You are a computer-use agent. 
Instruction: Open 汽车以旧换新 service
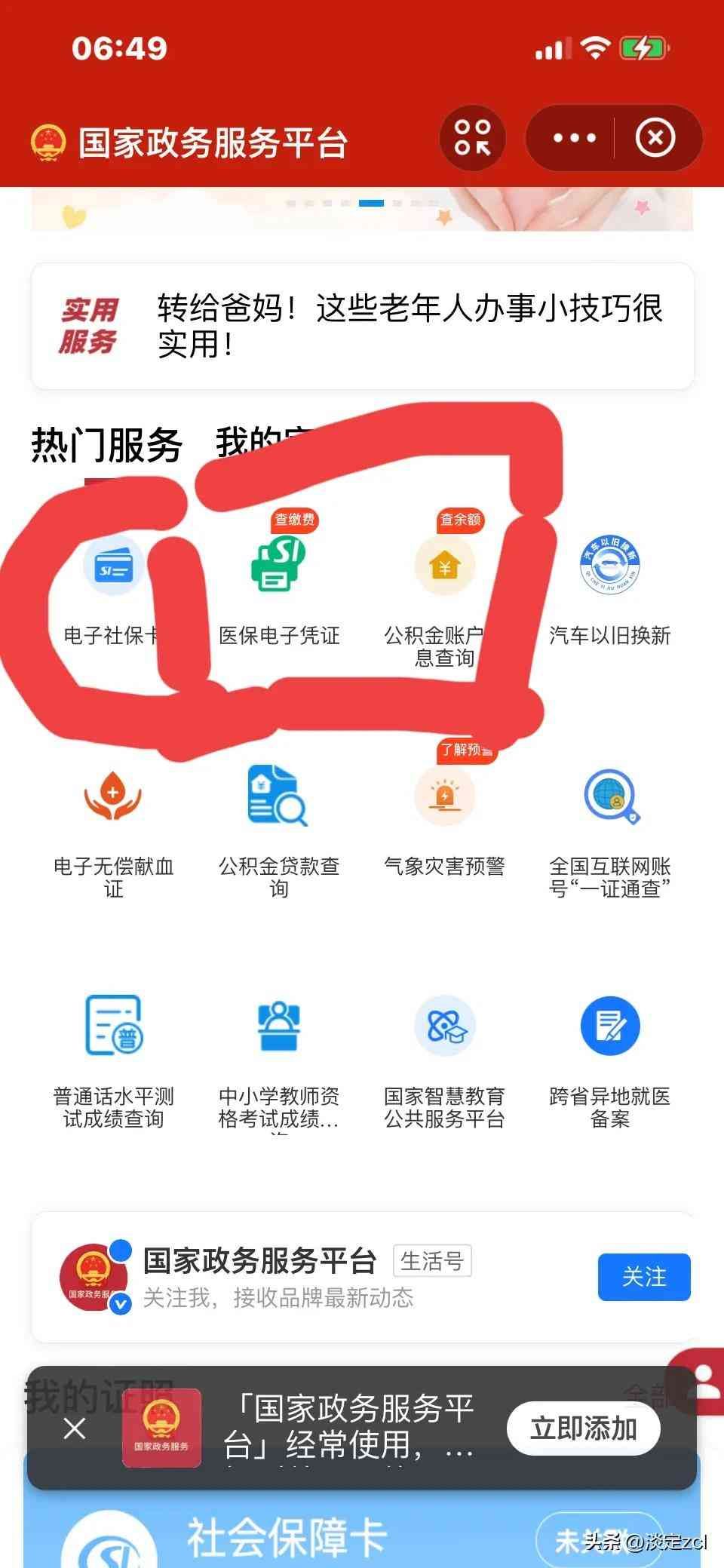click(x=609, y=588)
